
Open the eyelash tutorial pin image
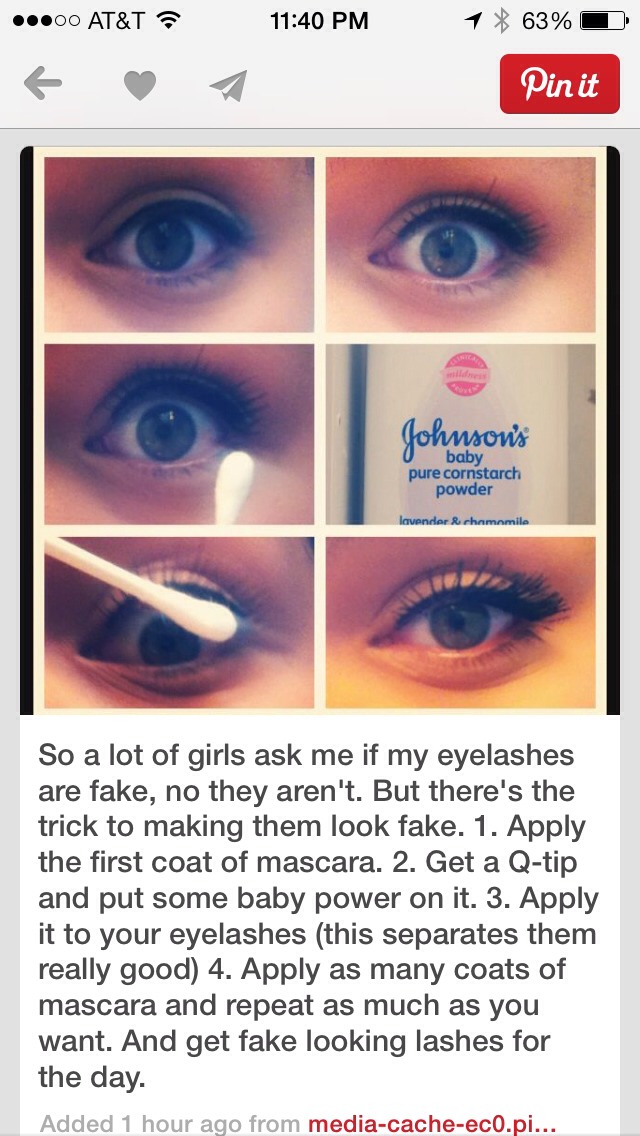[x=320, y=430]
